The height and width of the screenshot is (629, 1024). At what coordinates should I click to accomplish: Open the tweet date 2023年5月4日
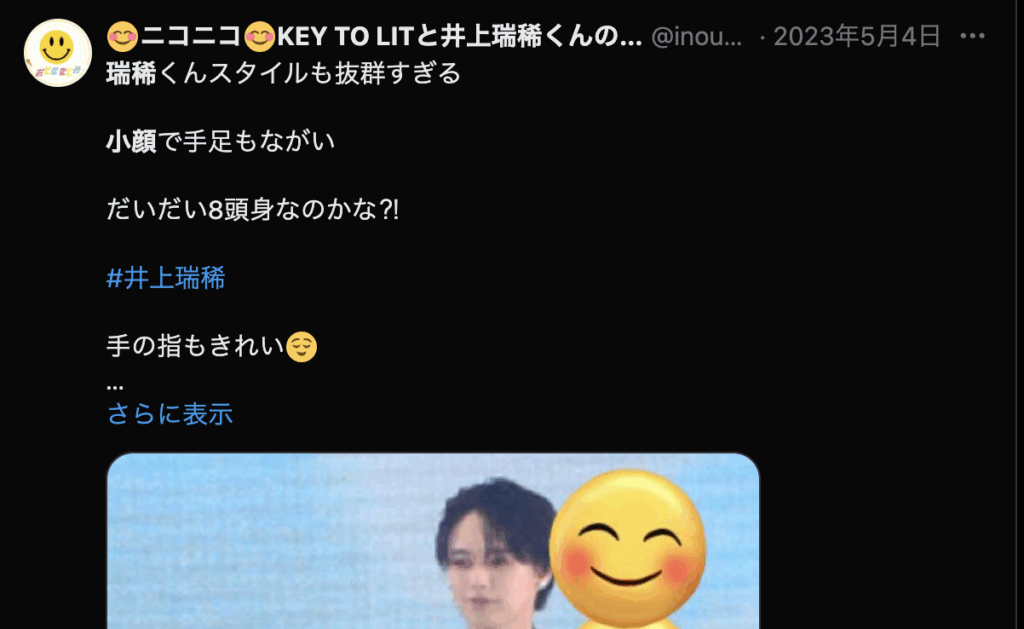[x=857, y=38]
